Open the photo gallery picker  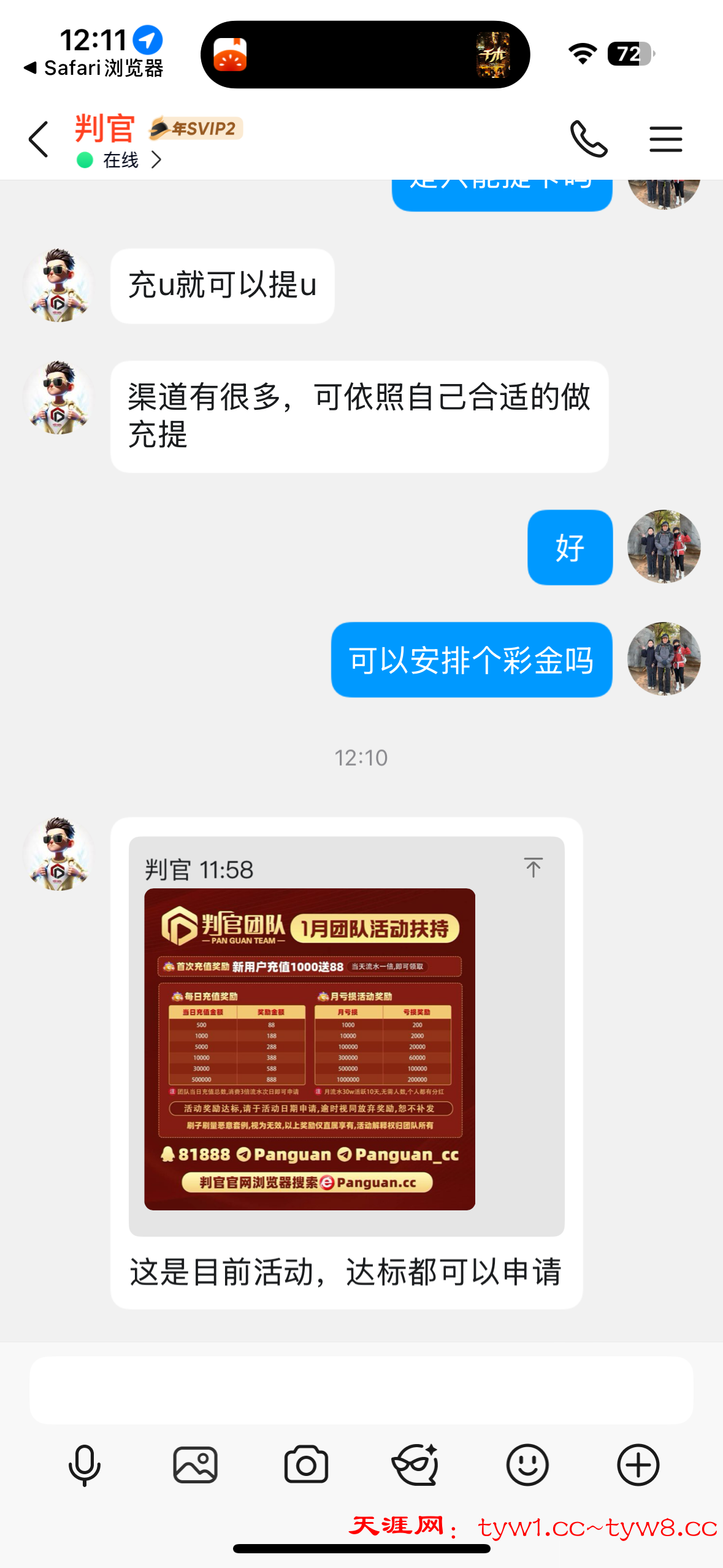click(195, 1466)
